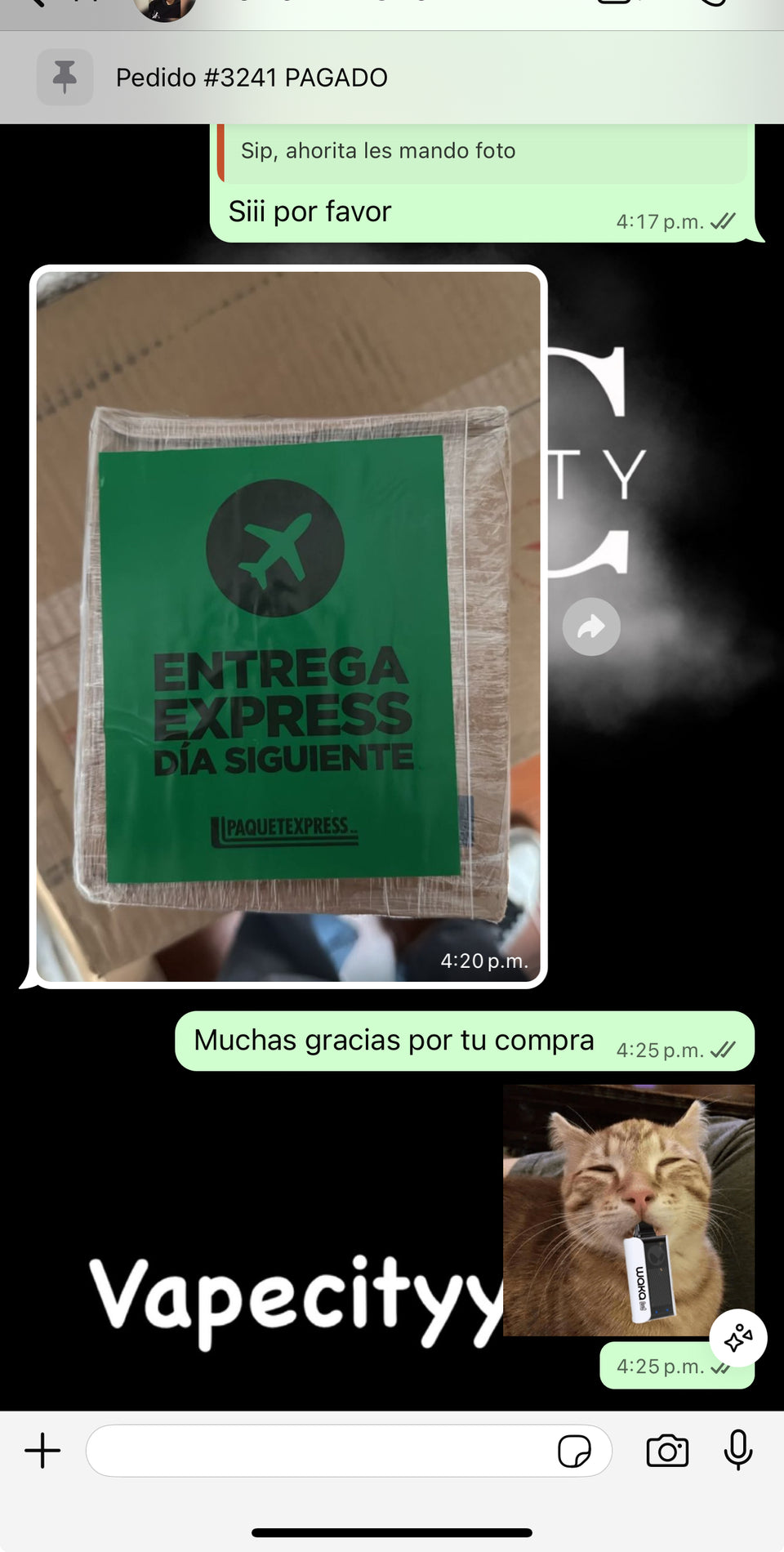Open the attachment plus menu
Screen dimensions: 784x1552
coord(42,1452)
